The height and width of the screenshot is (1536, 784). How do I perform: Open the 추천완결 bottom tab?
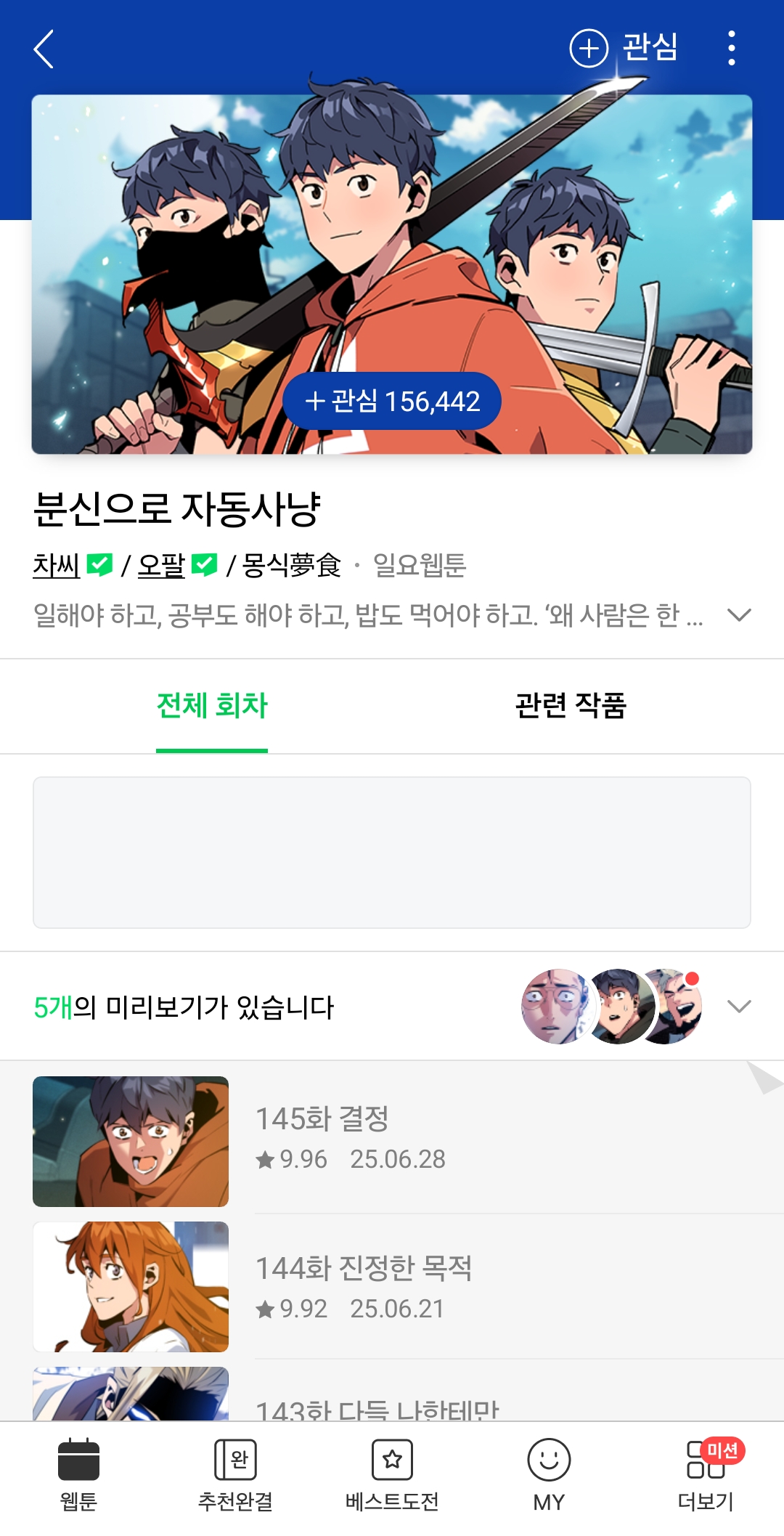235,1474
